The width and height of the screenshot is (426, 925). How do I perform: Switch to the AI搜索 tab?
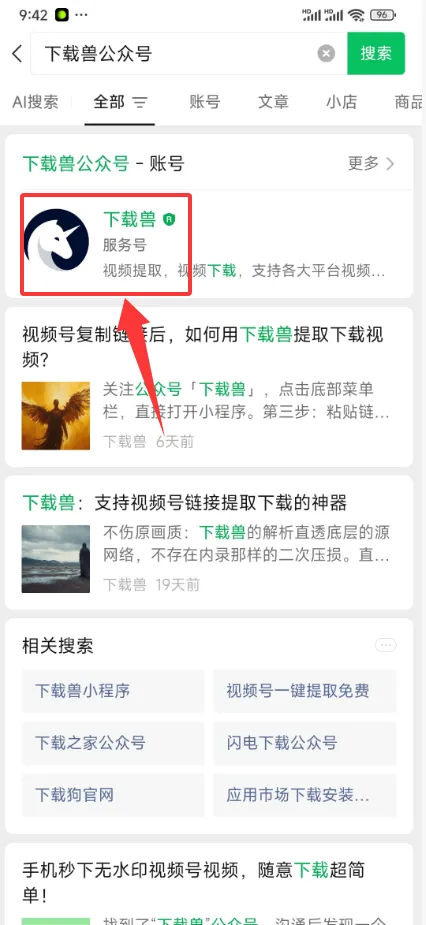pos(35,102)
